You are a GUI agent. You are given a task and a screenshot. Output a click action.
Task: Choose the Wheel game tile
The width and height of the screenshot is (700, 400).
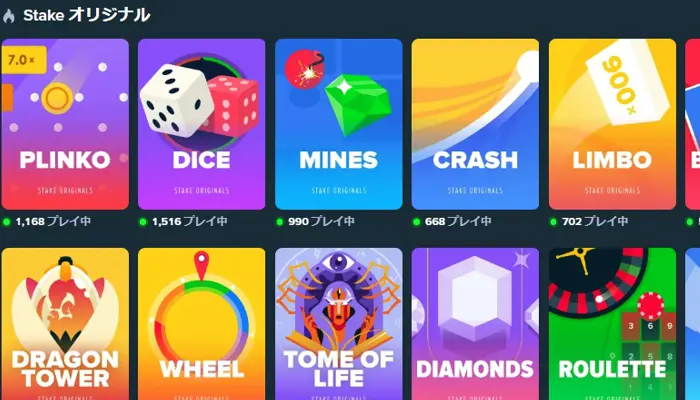(201, 325)
